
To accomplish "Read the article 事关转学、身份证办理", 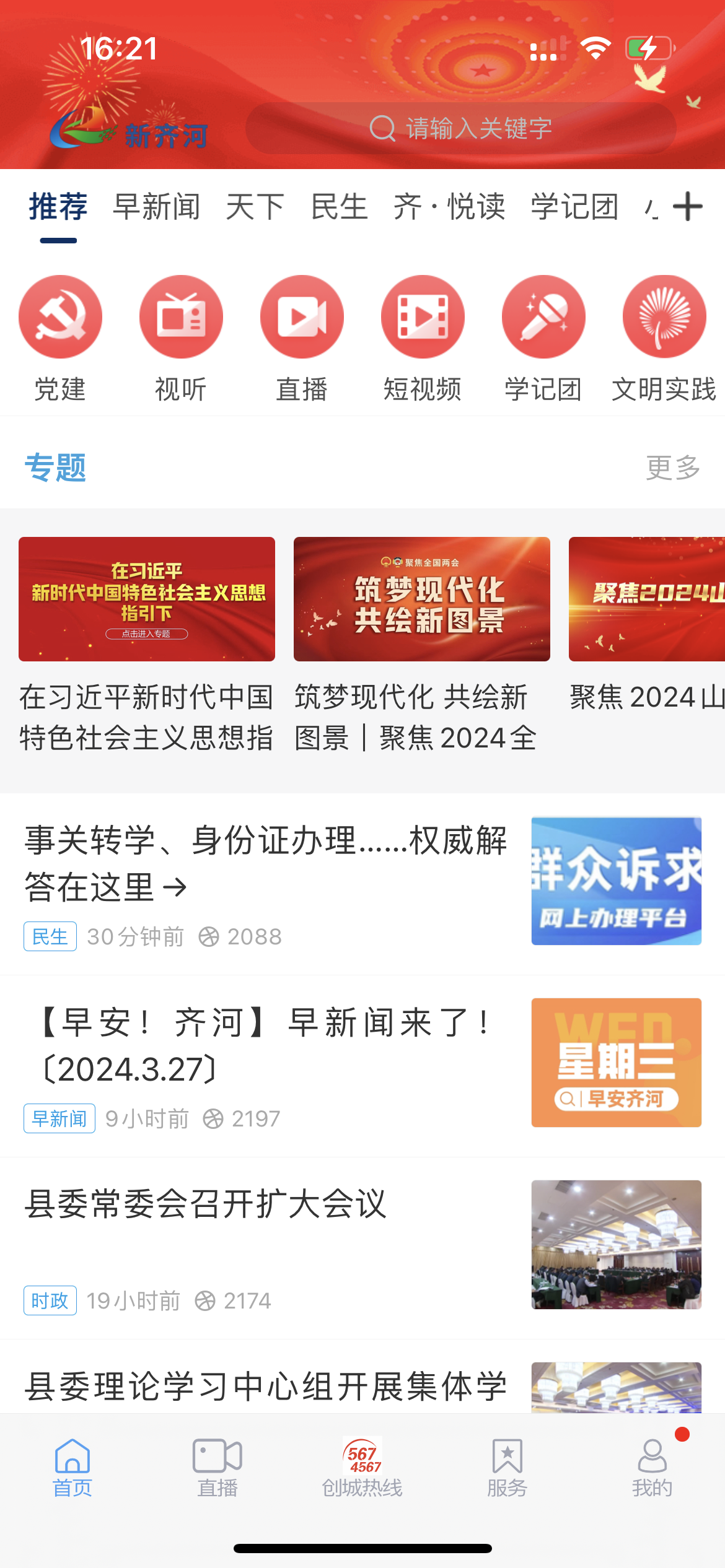I will [x=266, y=863].
